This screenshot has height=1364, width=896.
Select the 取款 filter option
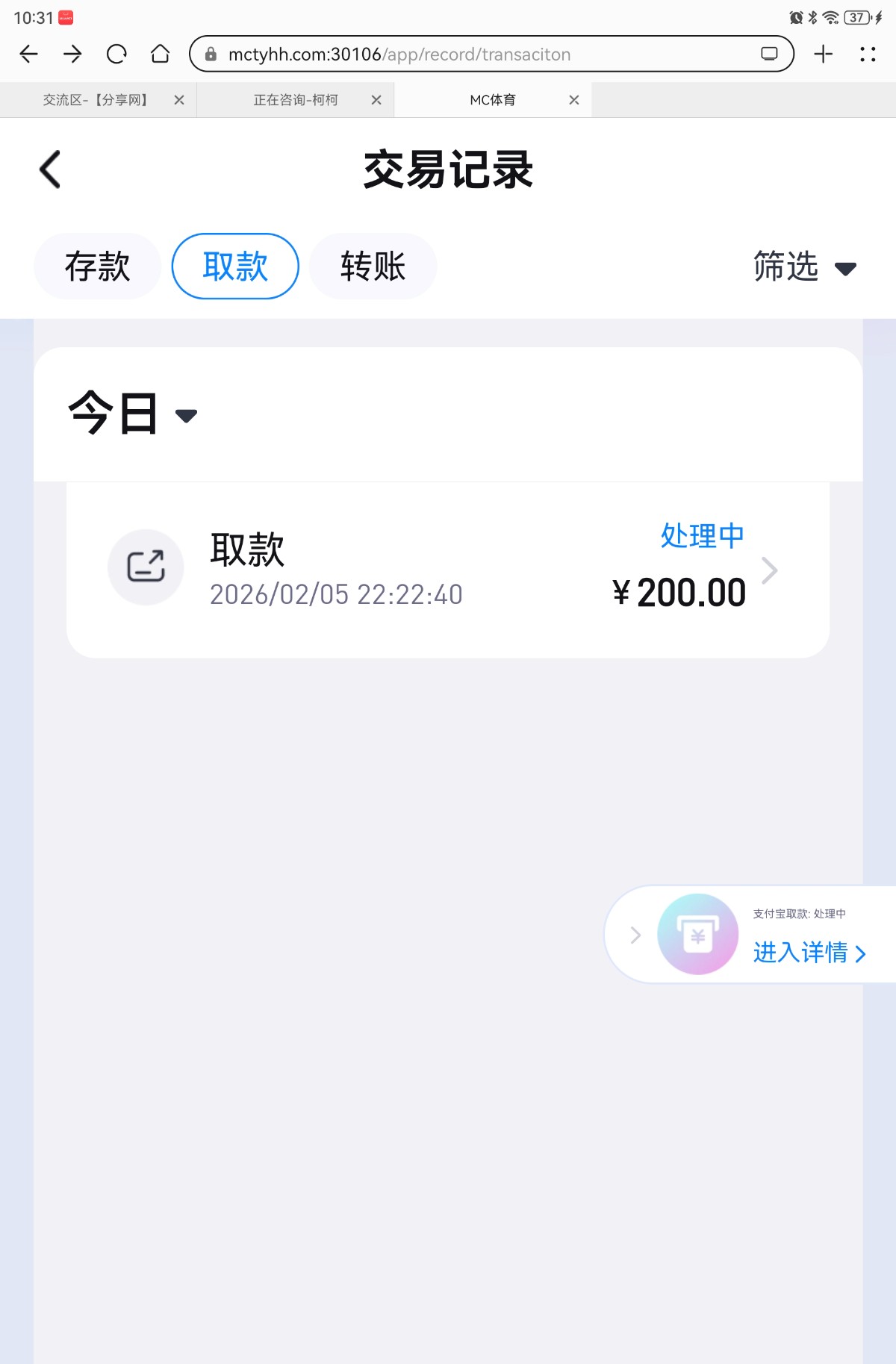pos(234,266)
